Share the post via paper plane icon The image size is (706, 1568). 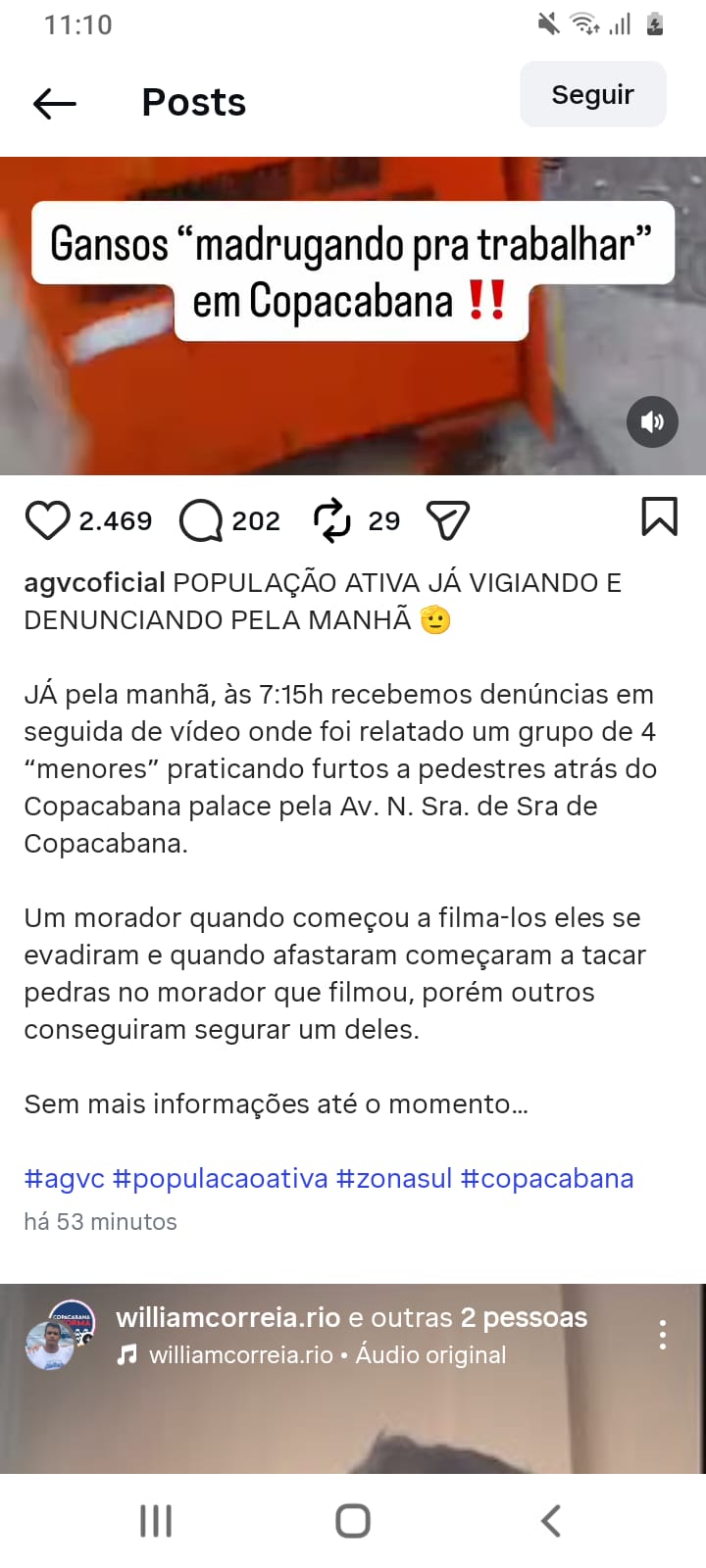pos(448,520)
